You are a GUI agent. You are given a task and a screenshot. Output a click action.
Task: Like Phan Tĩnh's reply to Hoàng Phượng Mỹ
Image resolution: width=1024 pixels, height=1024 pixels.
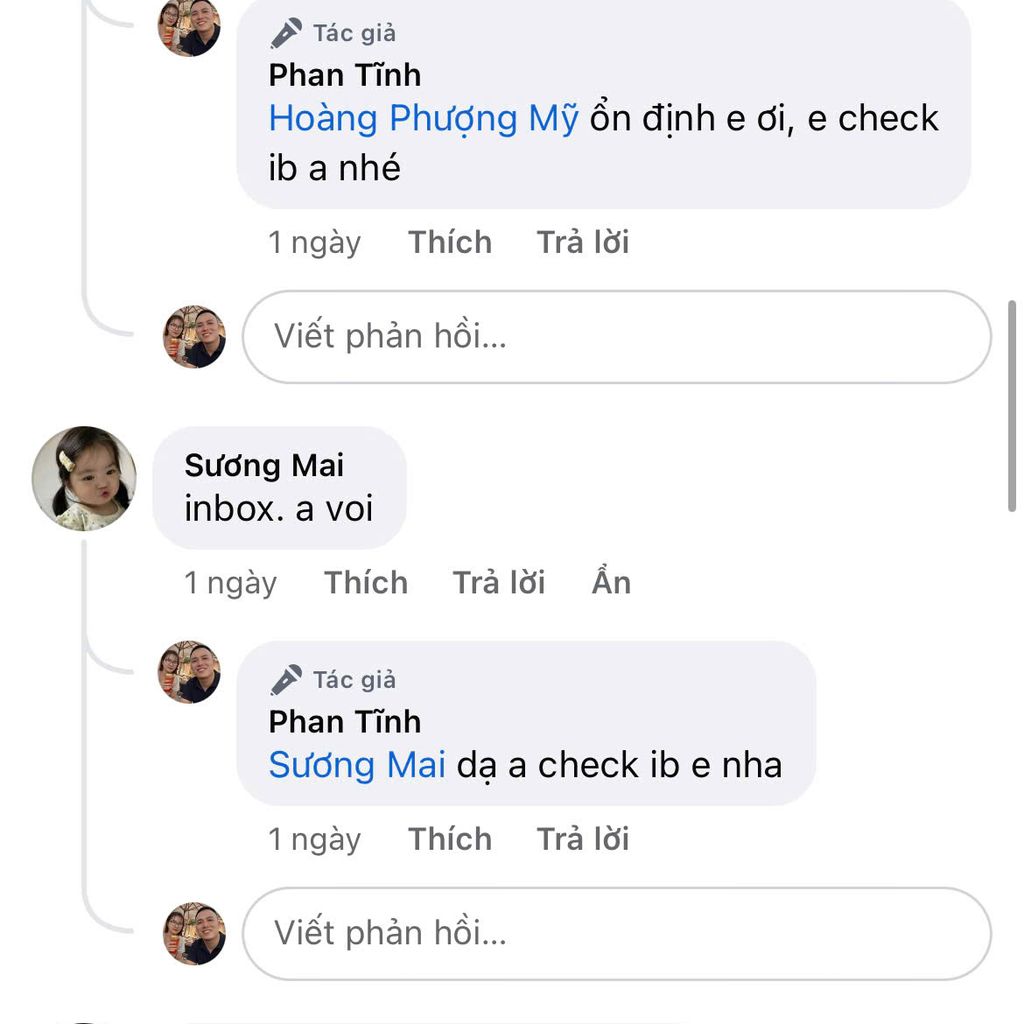pos(449,243)
